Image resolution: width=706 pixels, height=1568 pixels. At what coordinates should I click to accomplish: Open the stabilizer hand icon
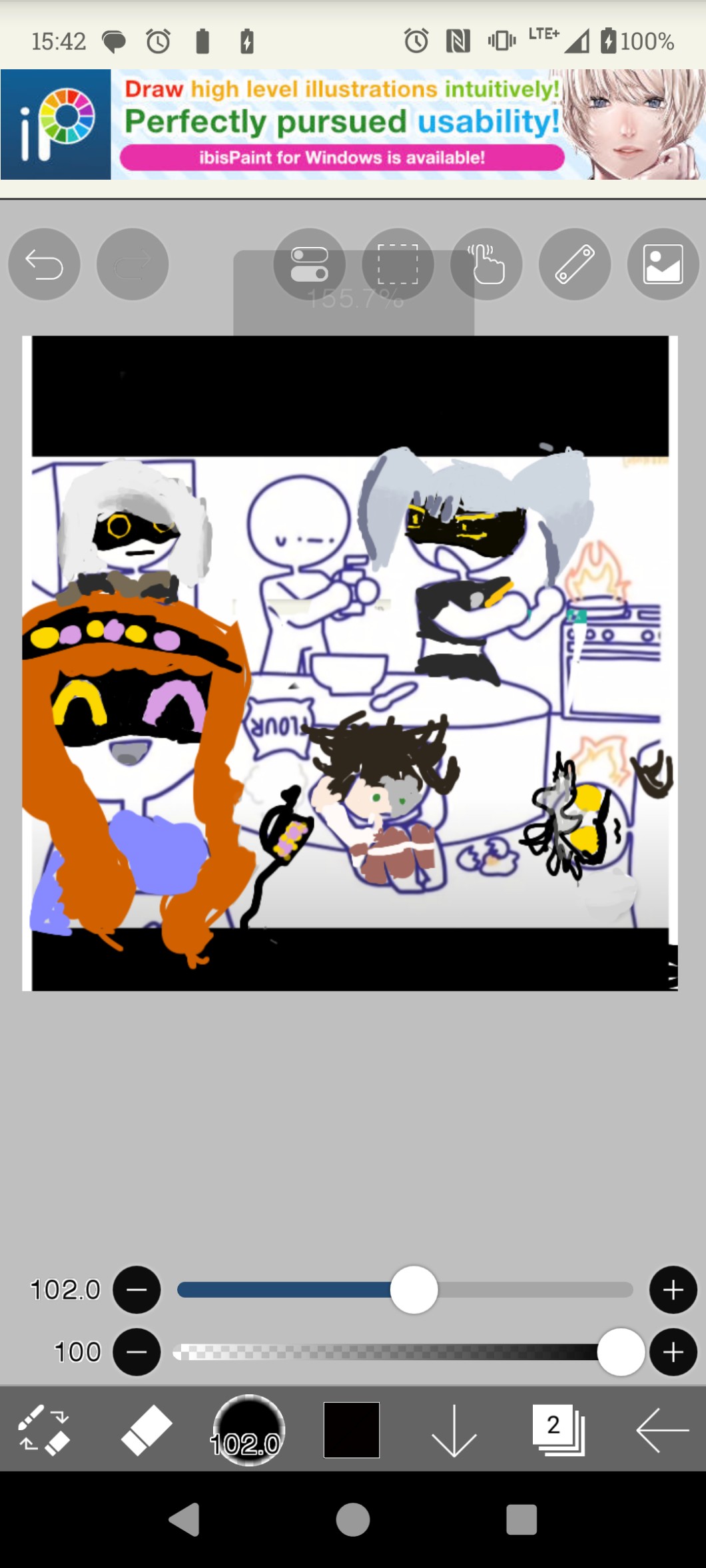[486, 264]
